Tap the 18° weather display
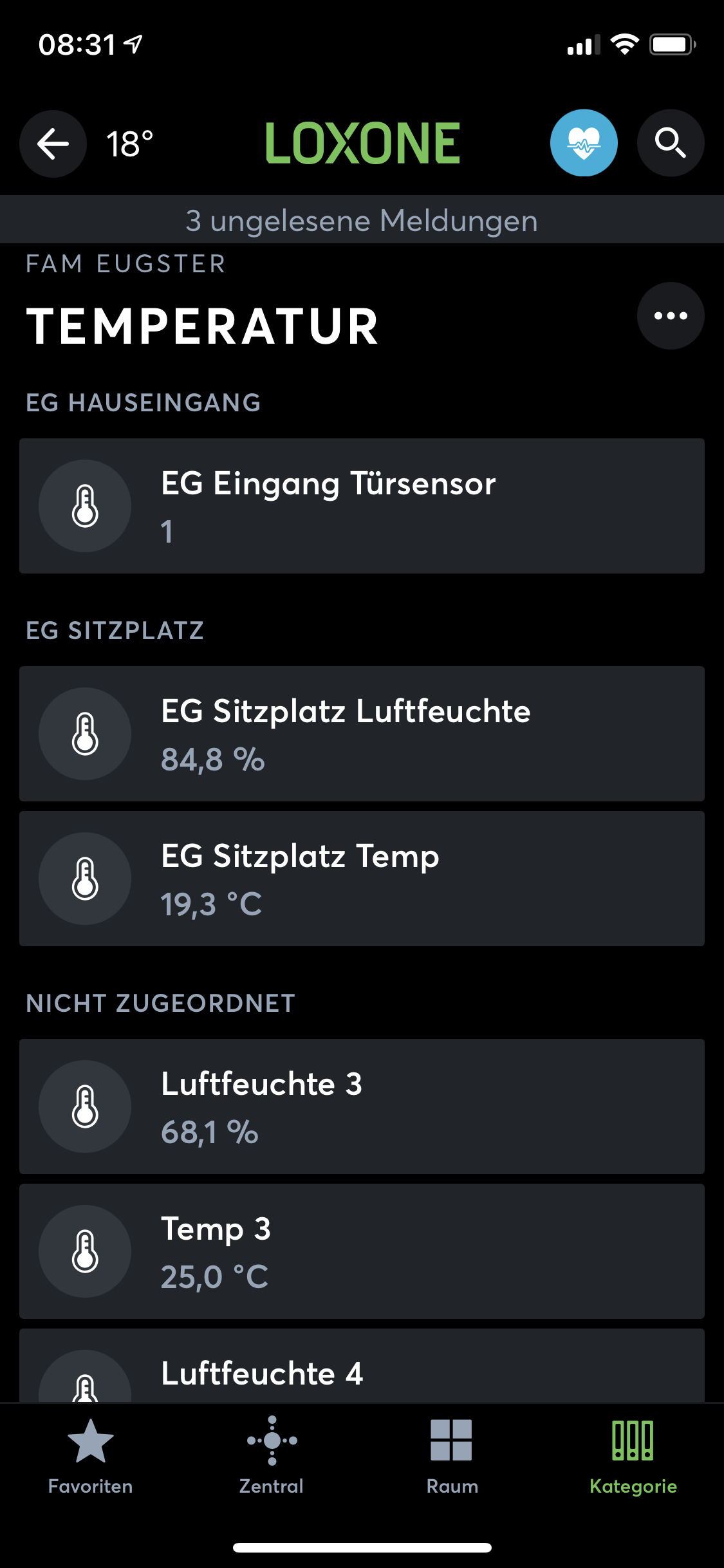Image resolution: width=724 pixels, height=1568 pixels. (130, 144)
